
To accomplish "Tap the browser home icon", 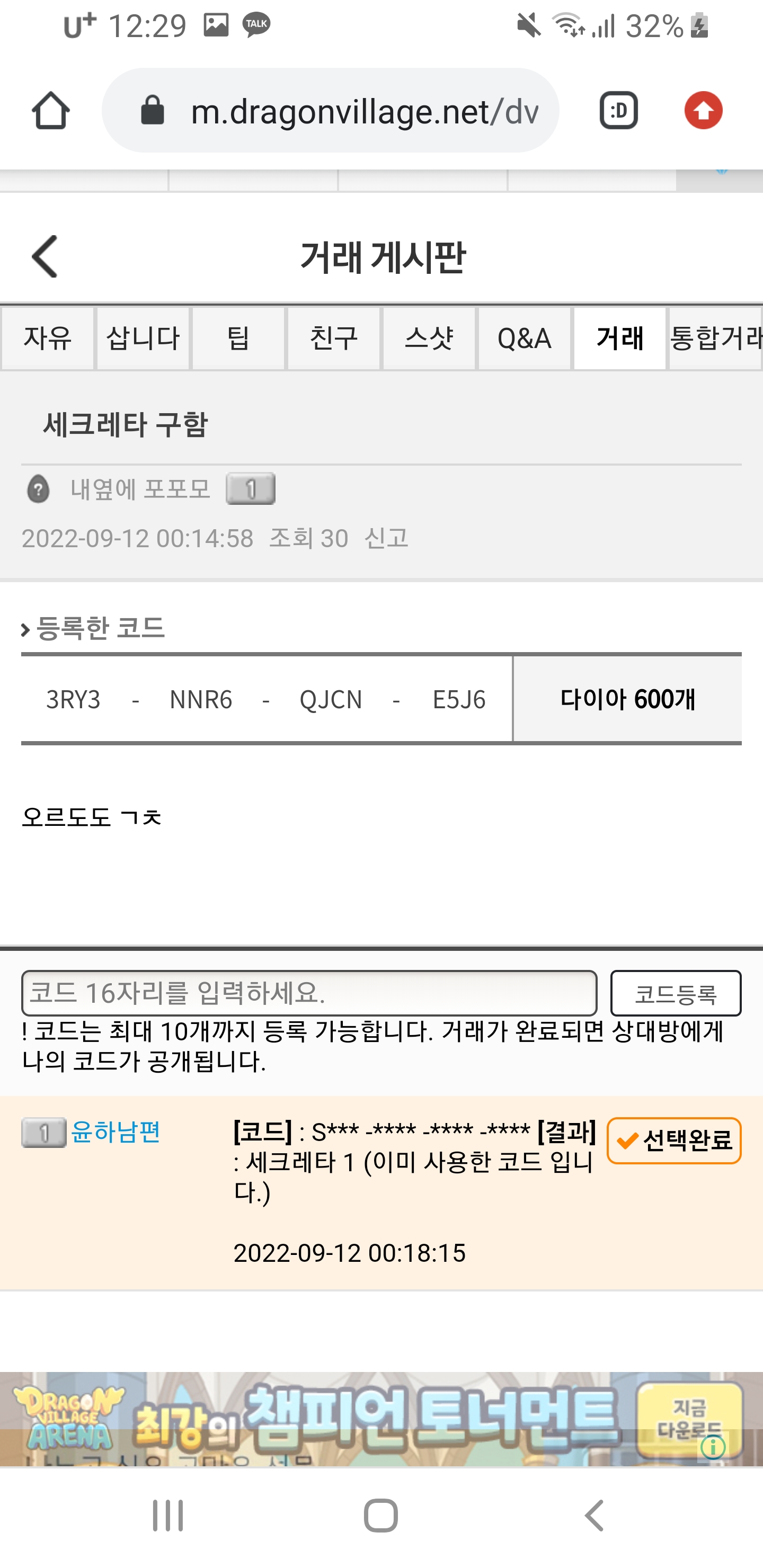I will [50, 111].
